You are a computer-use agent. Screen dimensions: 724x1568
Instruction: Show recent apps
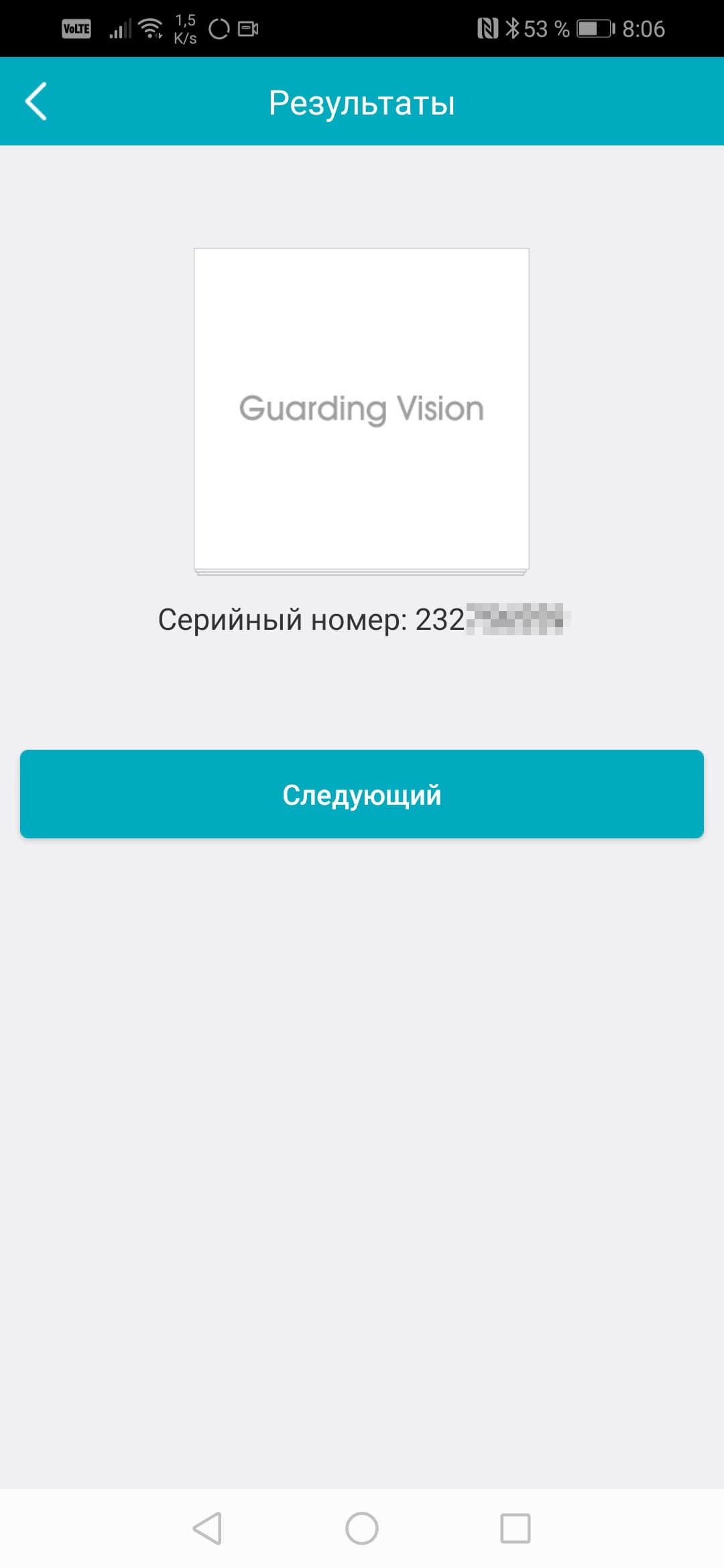tap(515, 1528)
